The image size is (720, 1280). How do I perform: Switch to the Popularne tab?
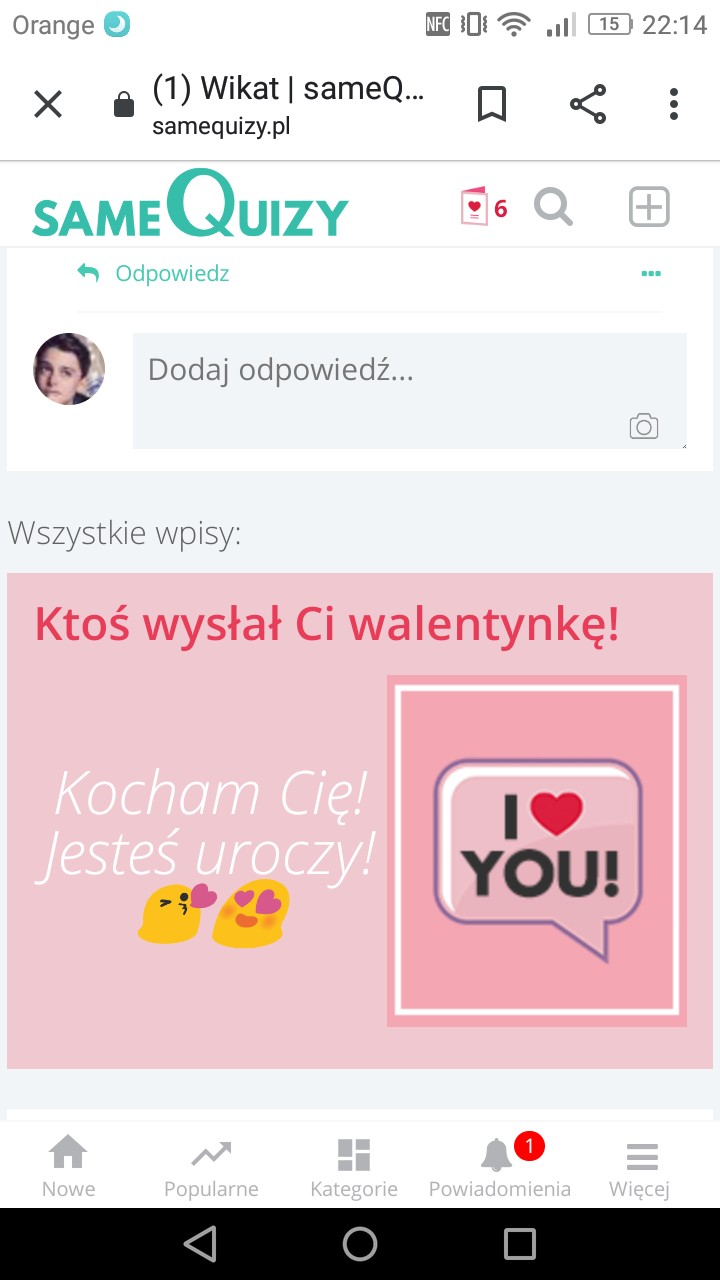[211, 1166]
